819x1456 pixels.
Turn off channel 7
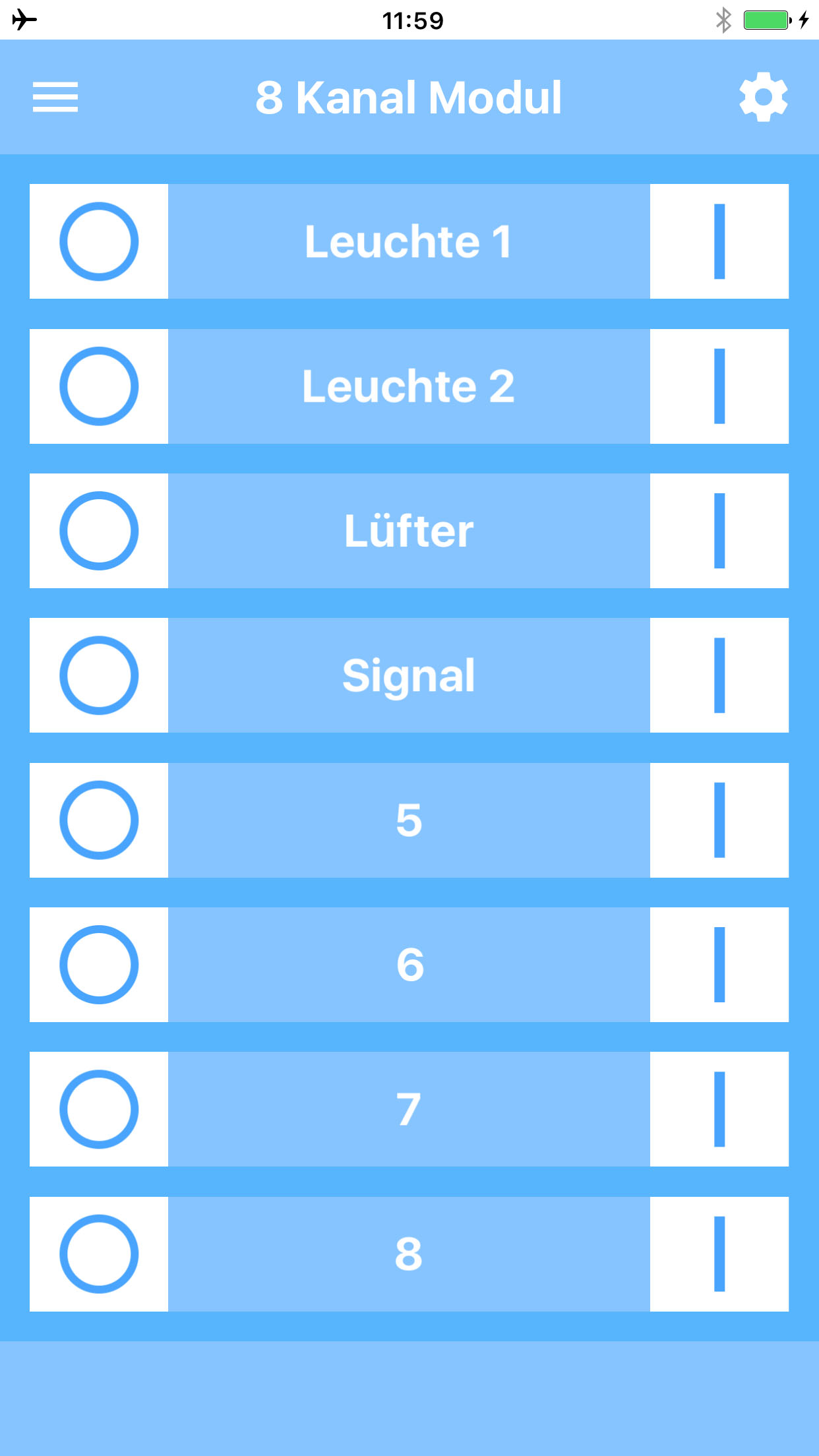99,1109
